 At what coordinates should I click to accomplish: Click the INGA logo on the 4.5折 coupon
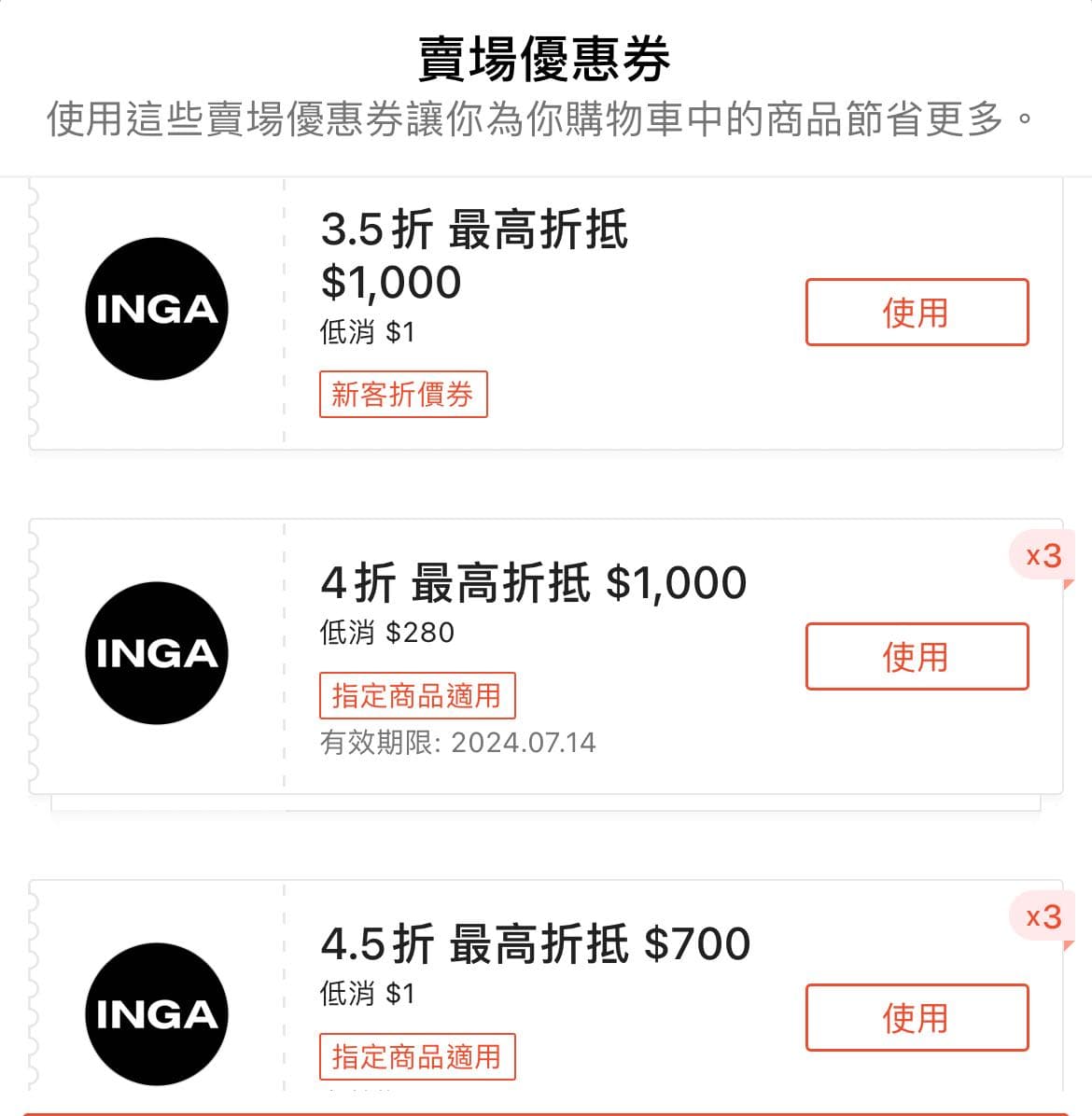tap(156, 1015)
